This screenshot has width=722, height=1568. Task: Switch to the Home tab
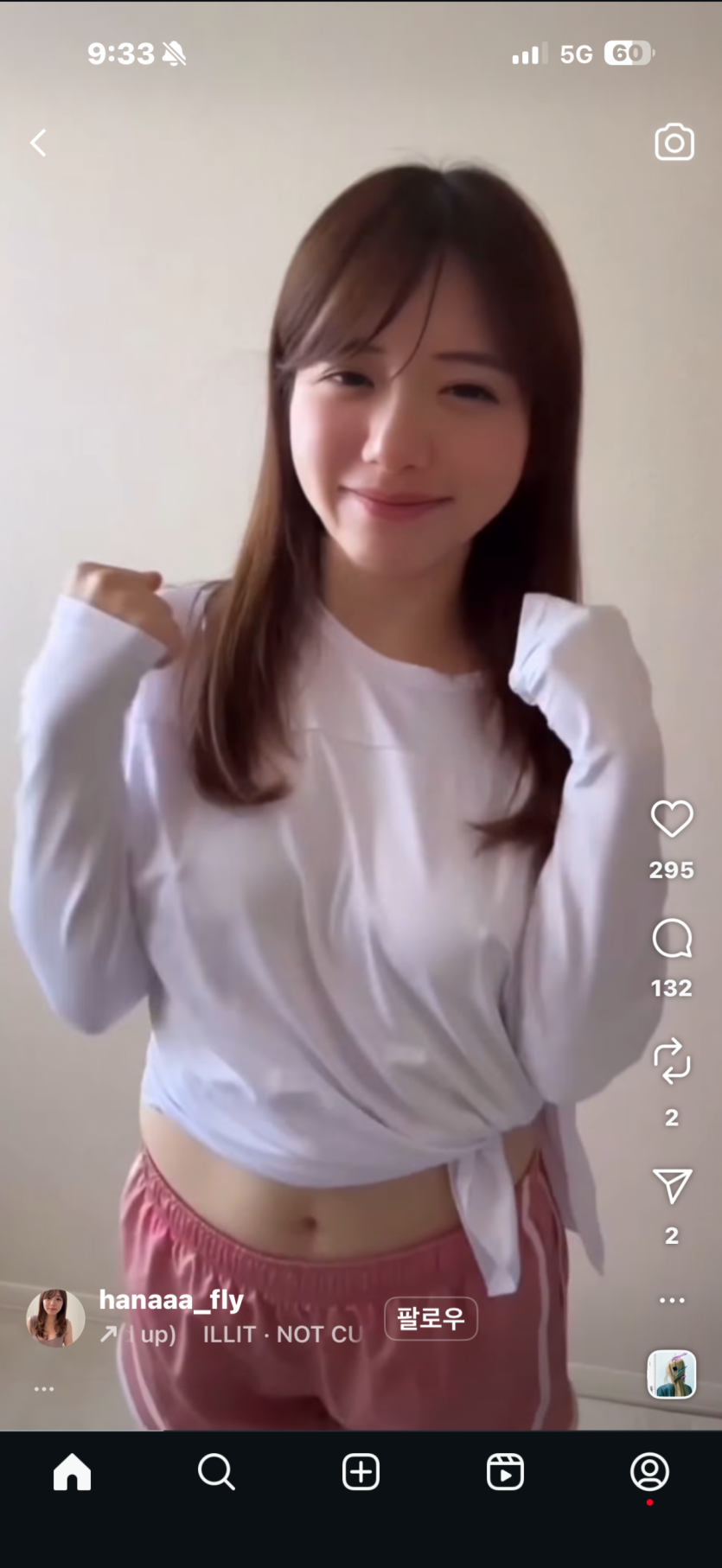(x=72, y=1471)
